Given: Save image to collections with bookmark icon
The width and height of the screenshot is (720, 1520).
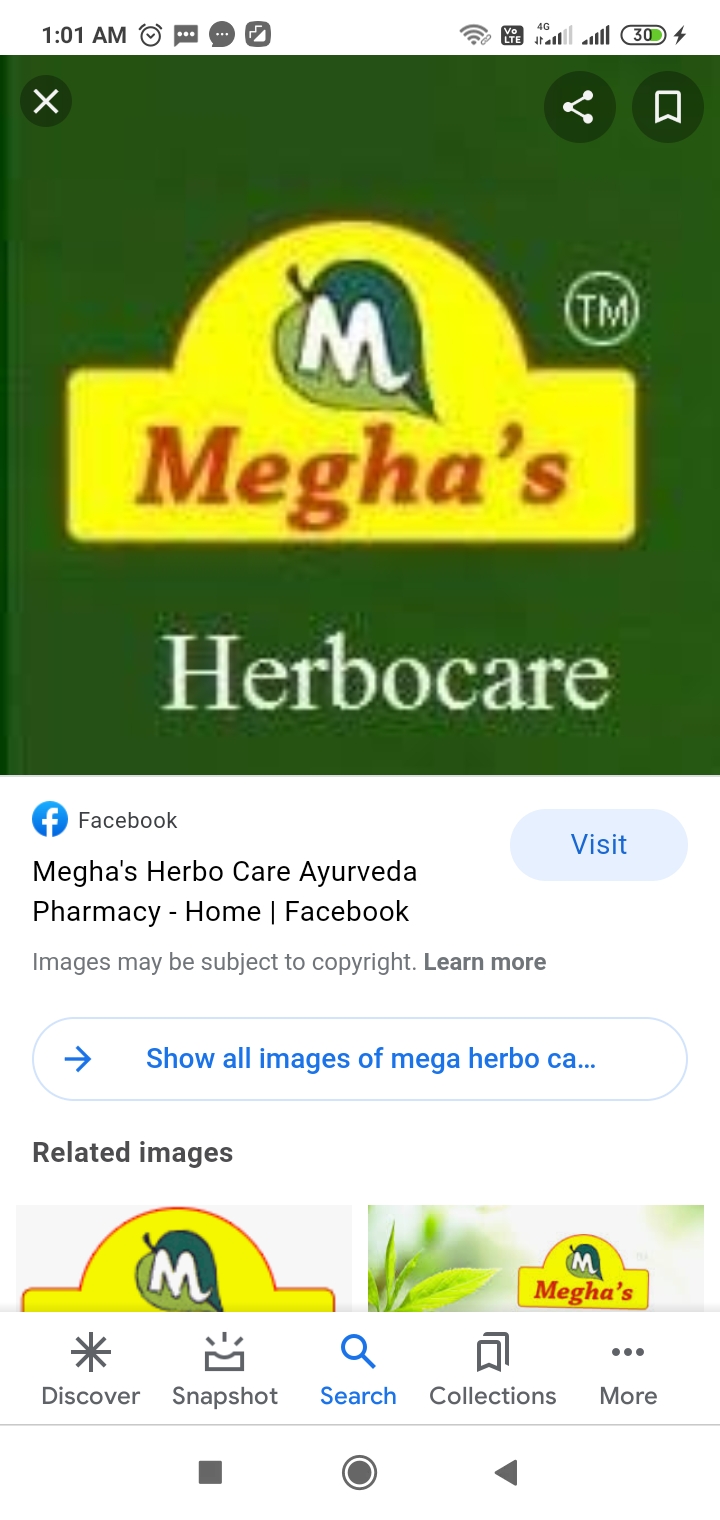Looking at the screenshot, I should (x=667, y=107).
